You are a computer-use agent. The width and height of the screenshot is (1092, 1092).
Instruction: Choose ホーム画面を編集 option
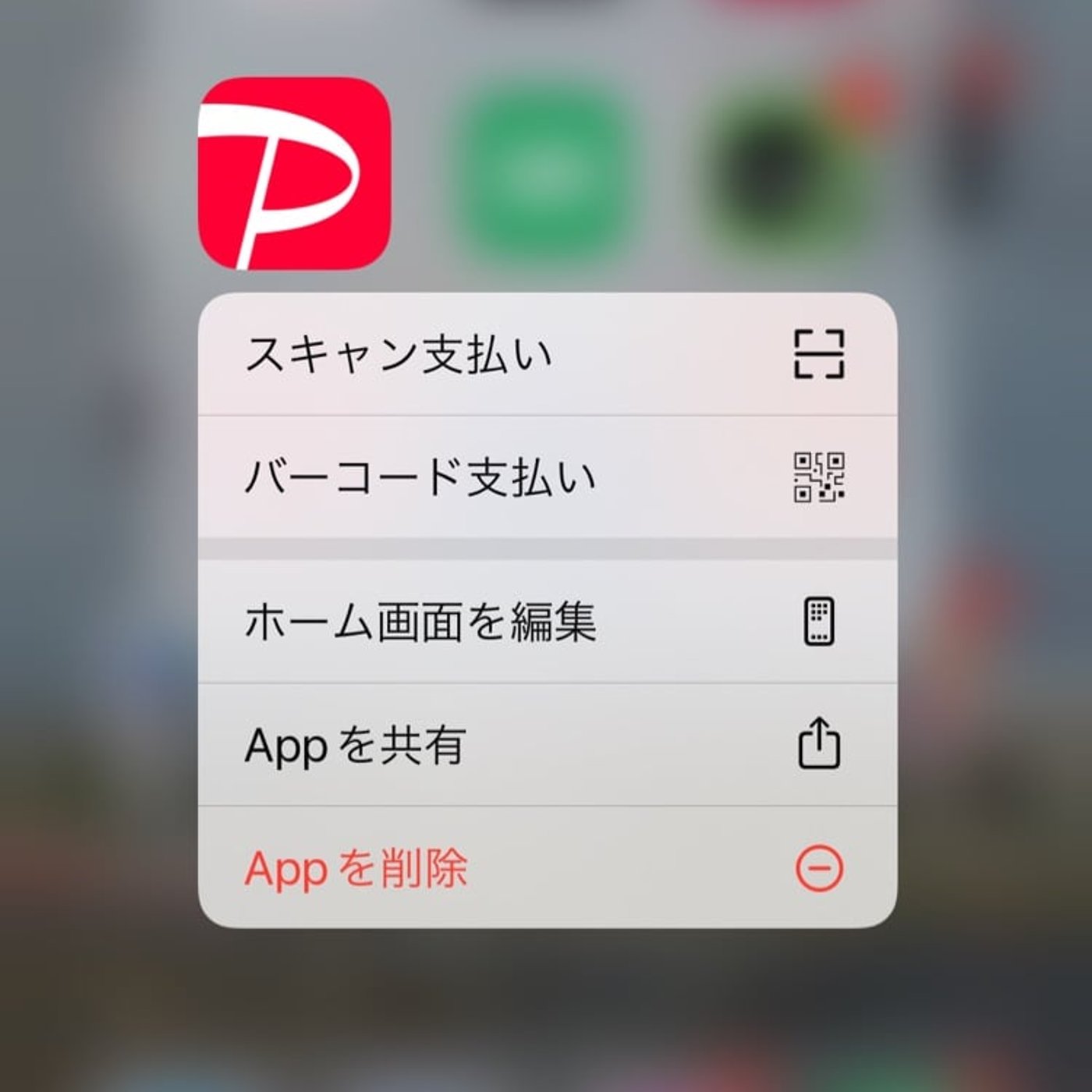click(x=546, y=622)
